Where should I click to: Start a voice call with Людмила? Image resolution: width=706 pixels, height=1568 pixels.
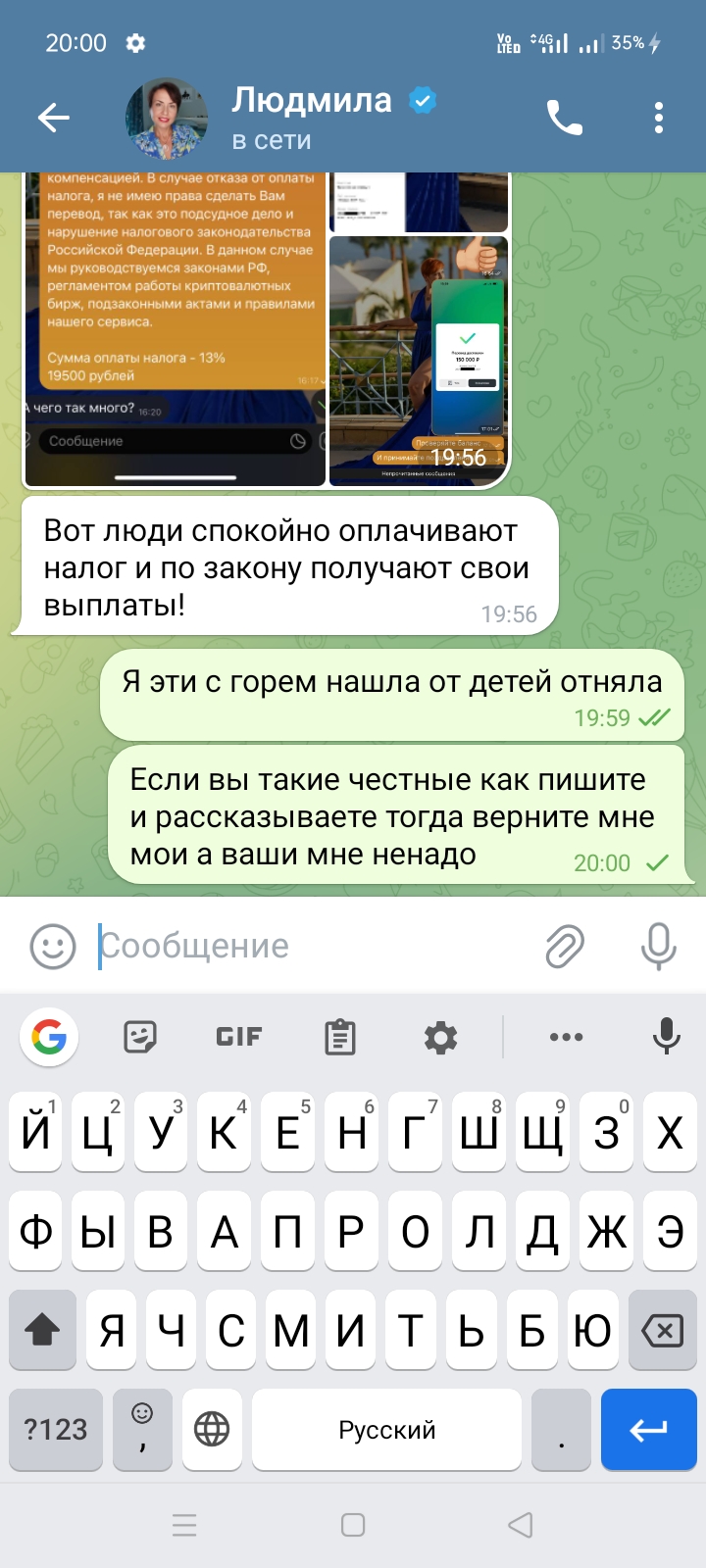tap(564, 119)
